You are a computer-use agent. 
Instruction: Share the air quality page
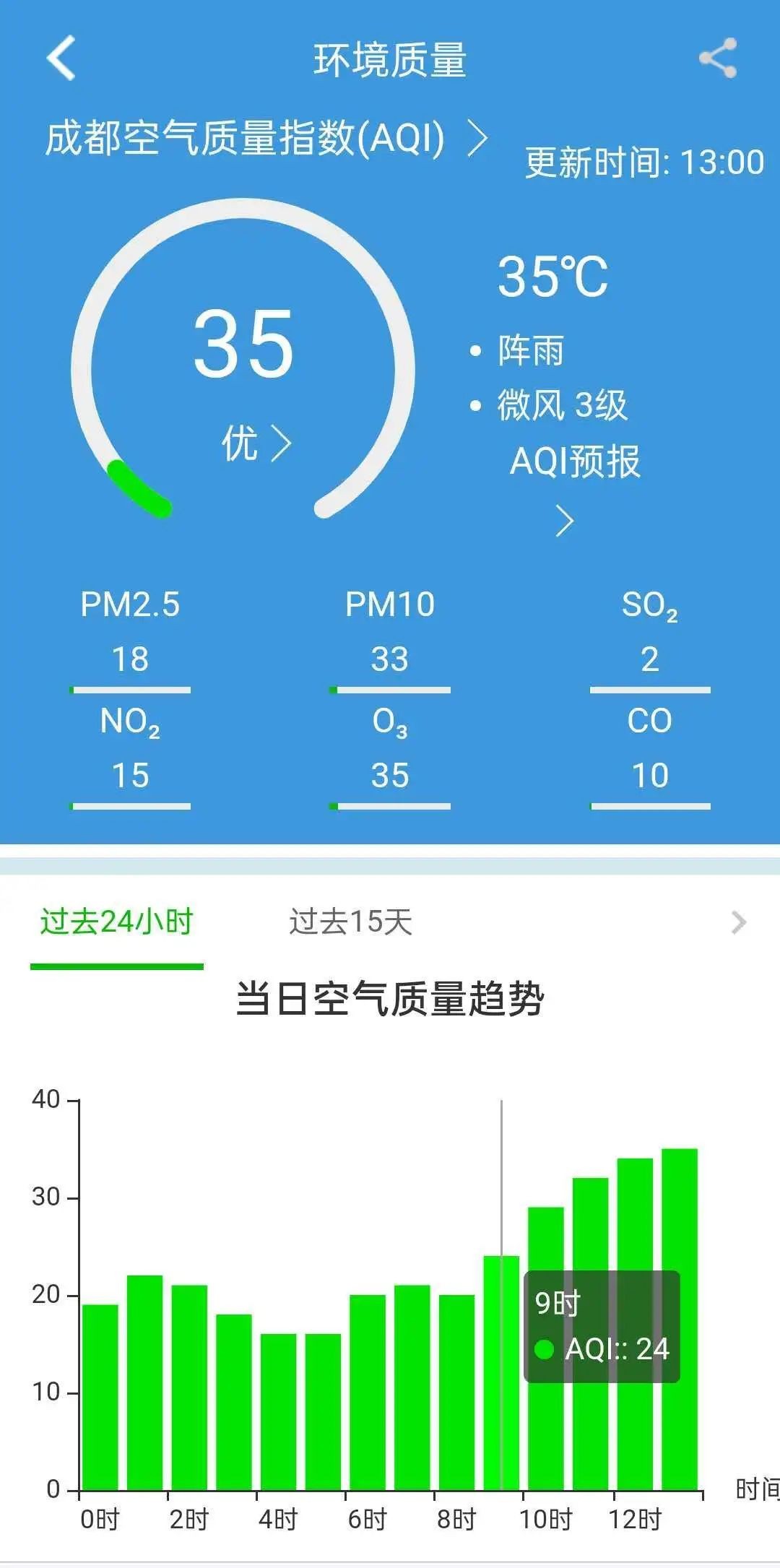click(718, 59)
